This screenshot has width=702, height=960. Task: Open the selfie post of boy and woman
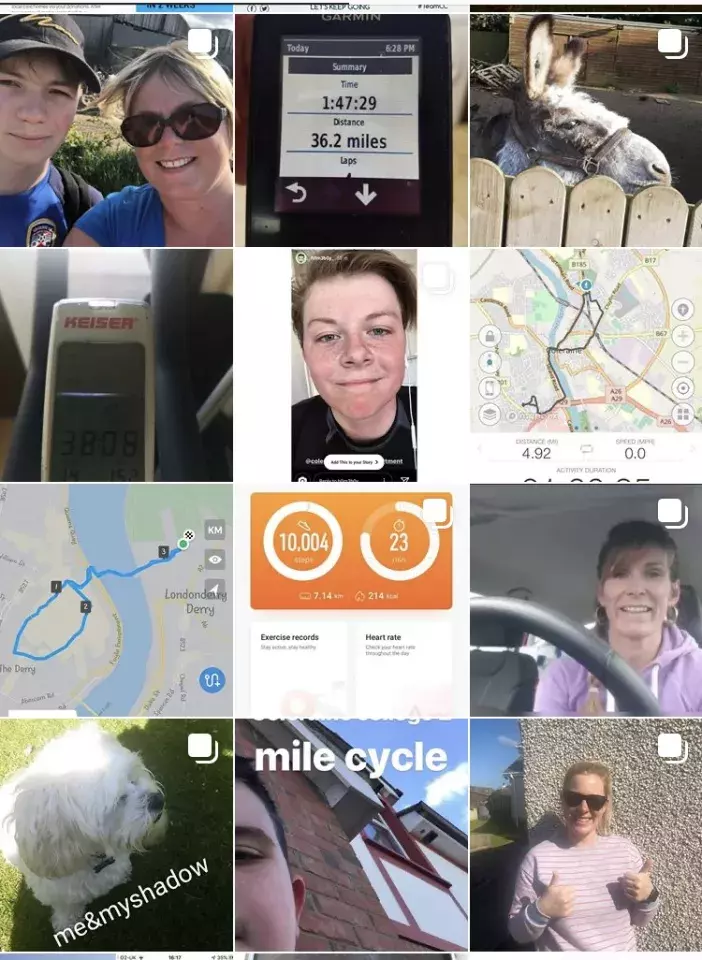(116, 130)
